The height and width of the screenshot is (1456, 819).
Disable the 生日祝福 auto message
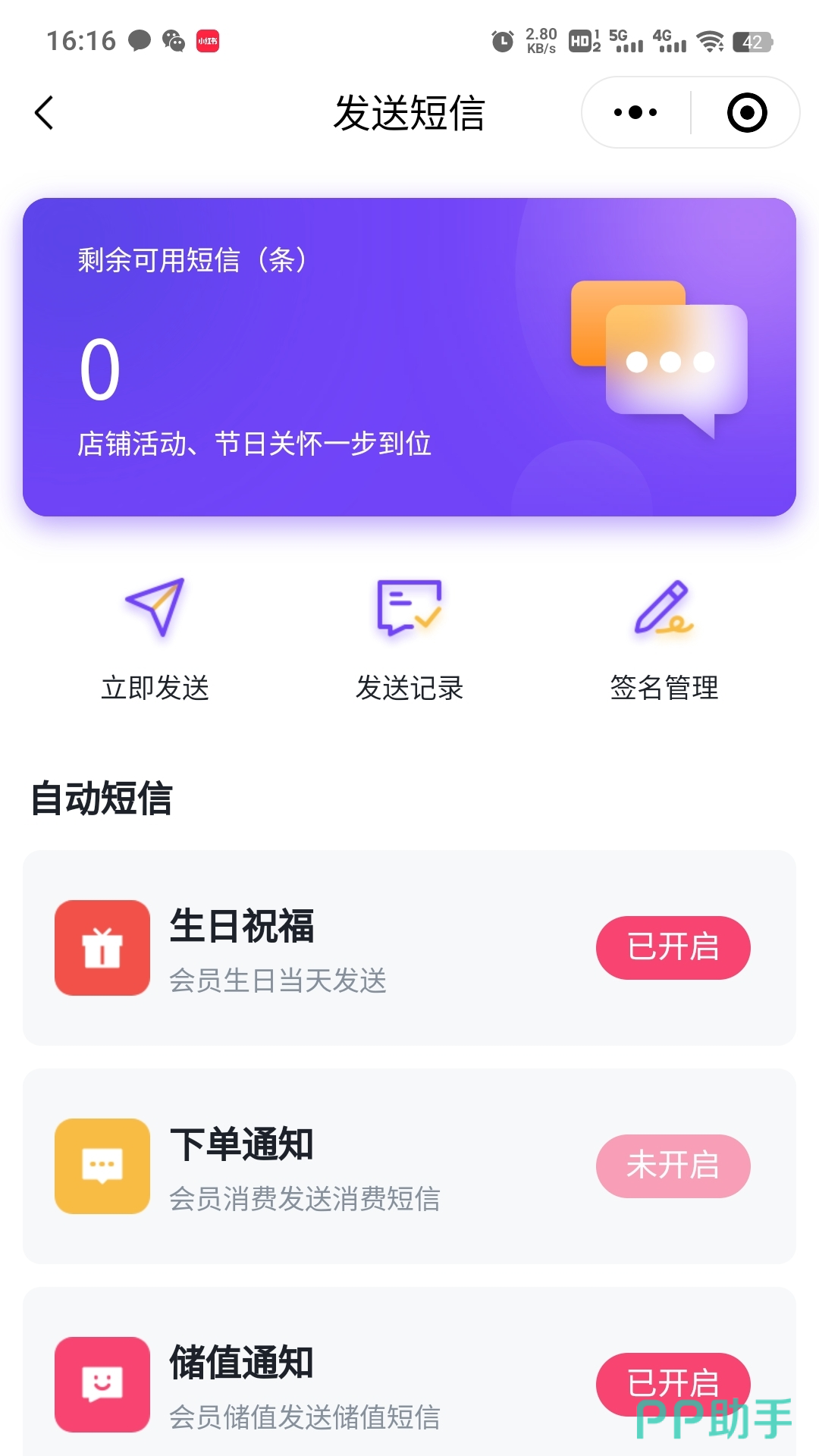[673, 947]
